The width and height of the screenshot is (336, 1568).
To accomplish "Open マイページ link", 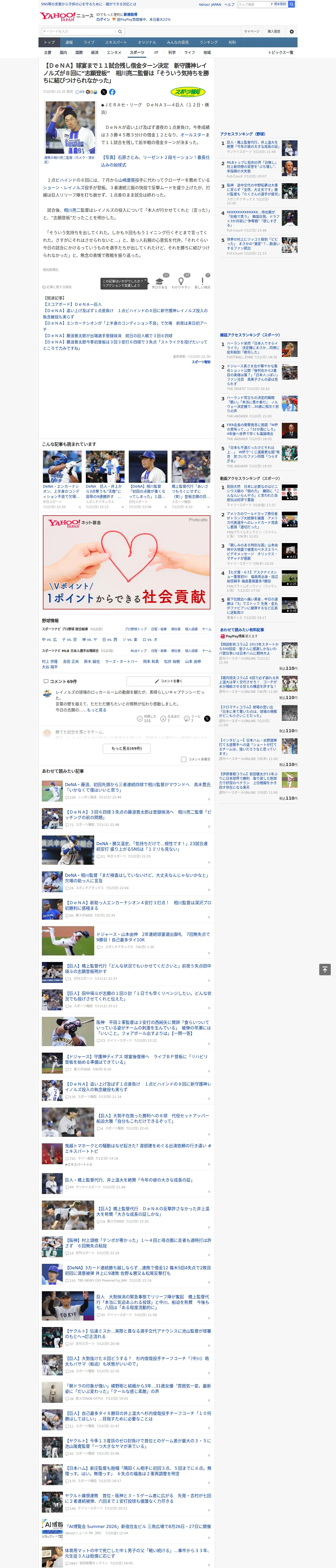I will click(252, 32).
